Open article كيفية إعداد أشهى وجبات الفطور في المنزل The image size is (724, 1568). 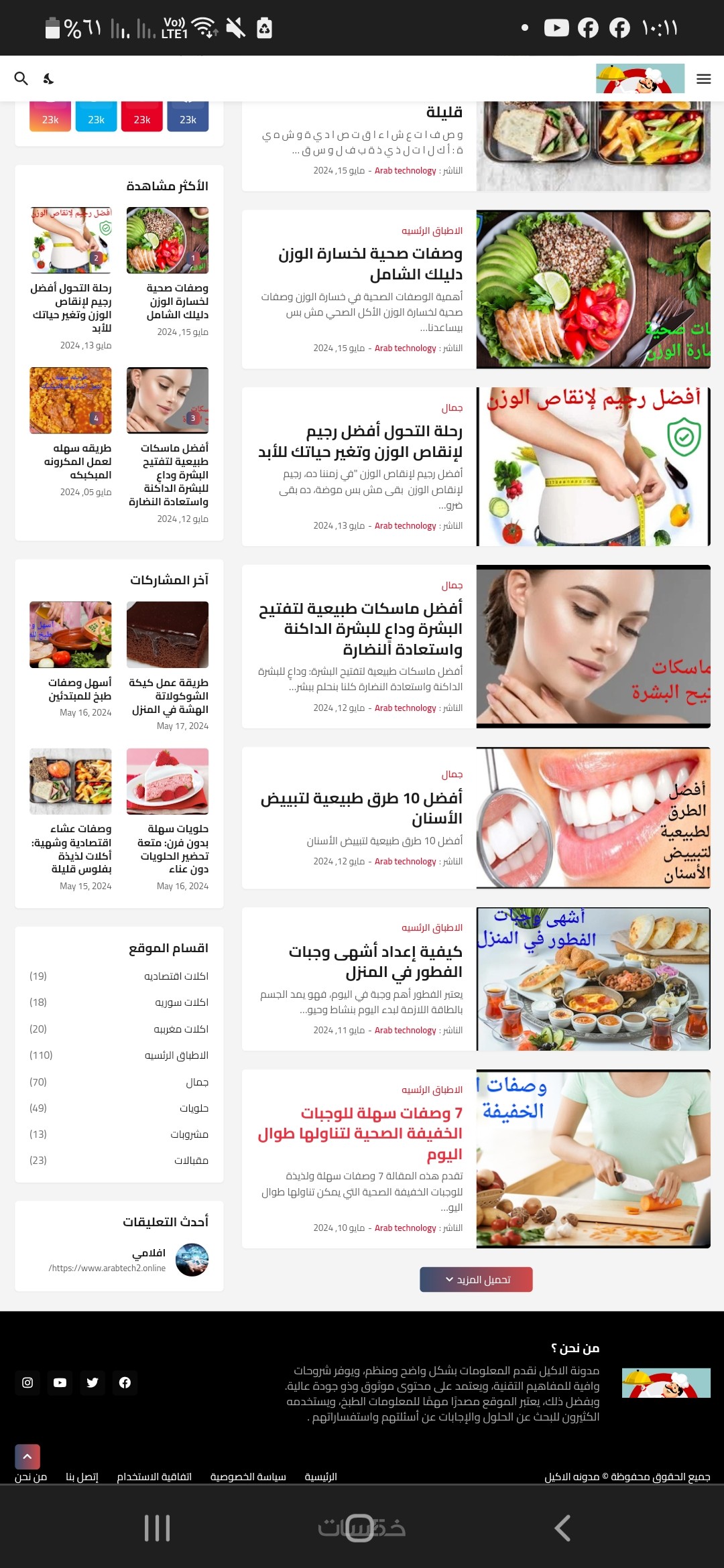[375, 961]
